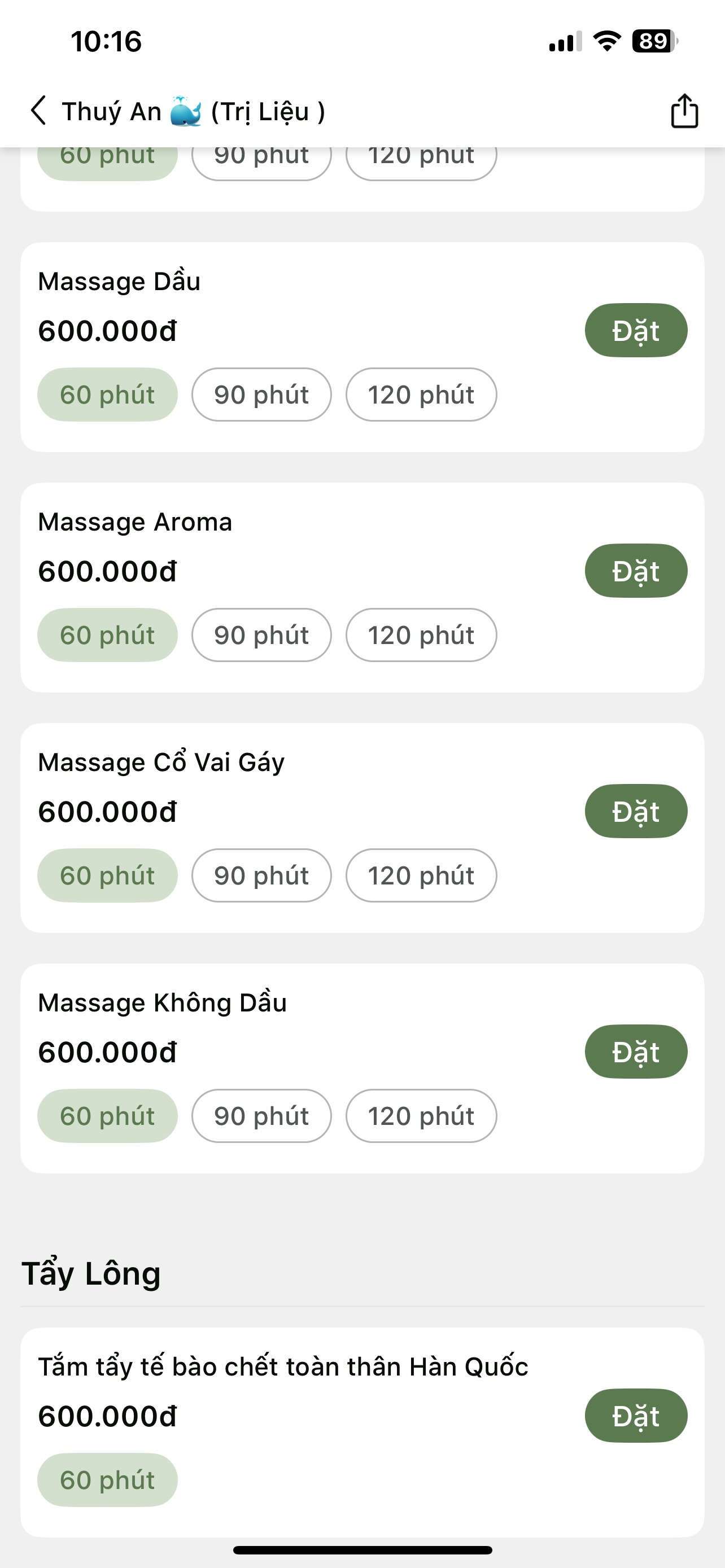Image resolution: width=725 pixels, height=1568 pixels.
Task: Set Massage Không Dầu to 120 phút
Action: (421, 1116)
